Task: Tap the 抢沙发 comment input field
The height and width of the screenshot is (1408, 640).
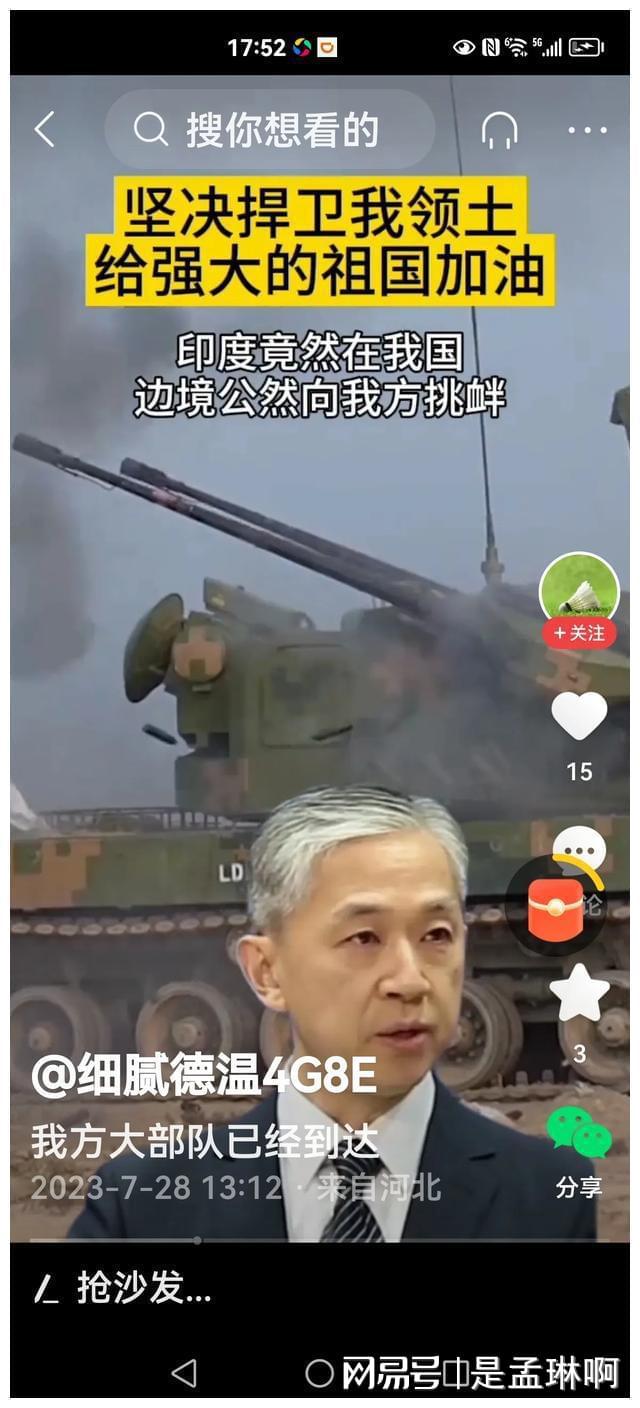Action: click(145, 1290)
